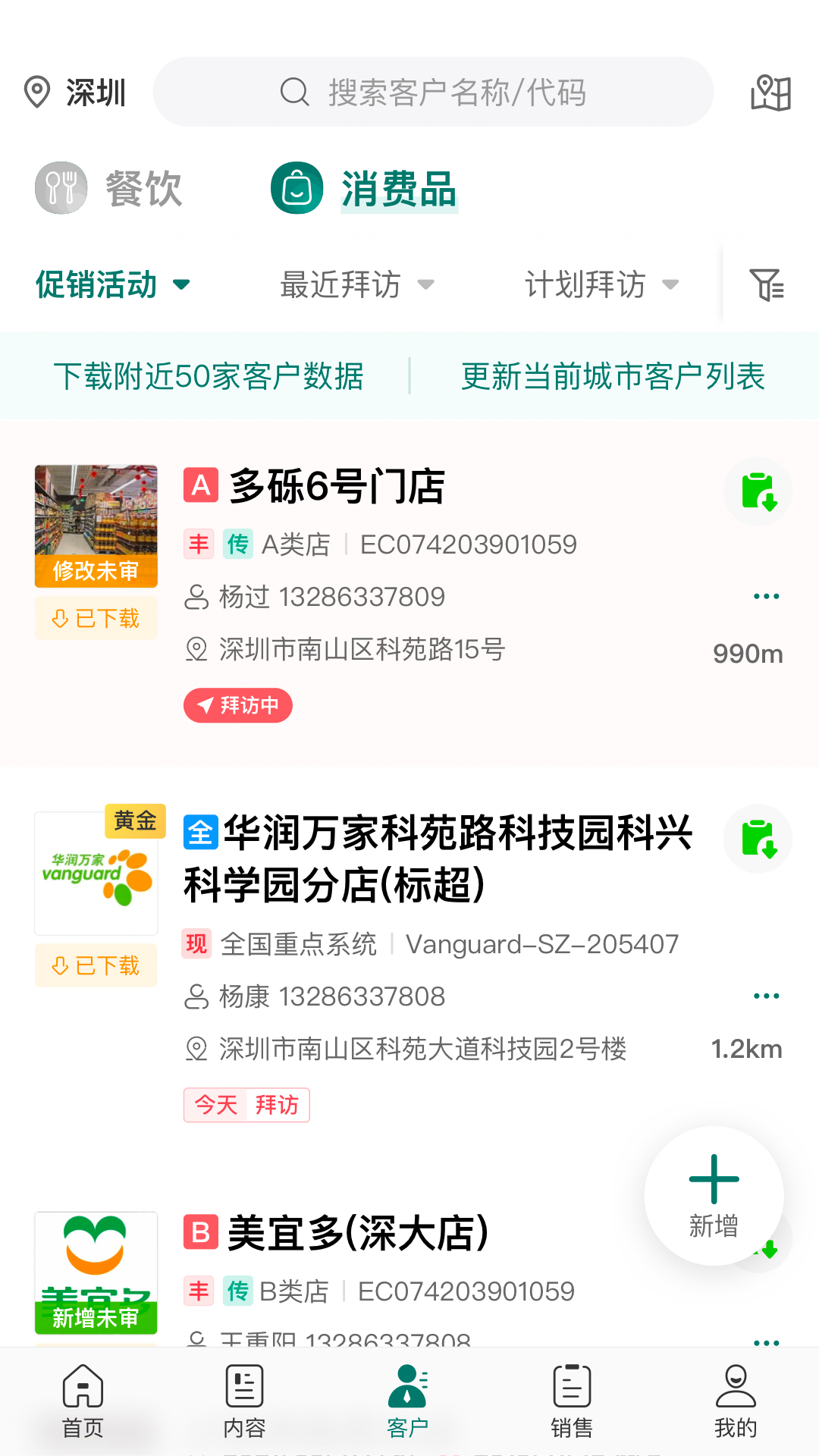Tap the 拜访中 status tag
Image resolution: width=819 pixels, height=1456 pixels.
pos(237,705)
